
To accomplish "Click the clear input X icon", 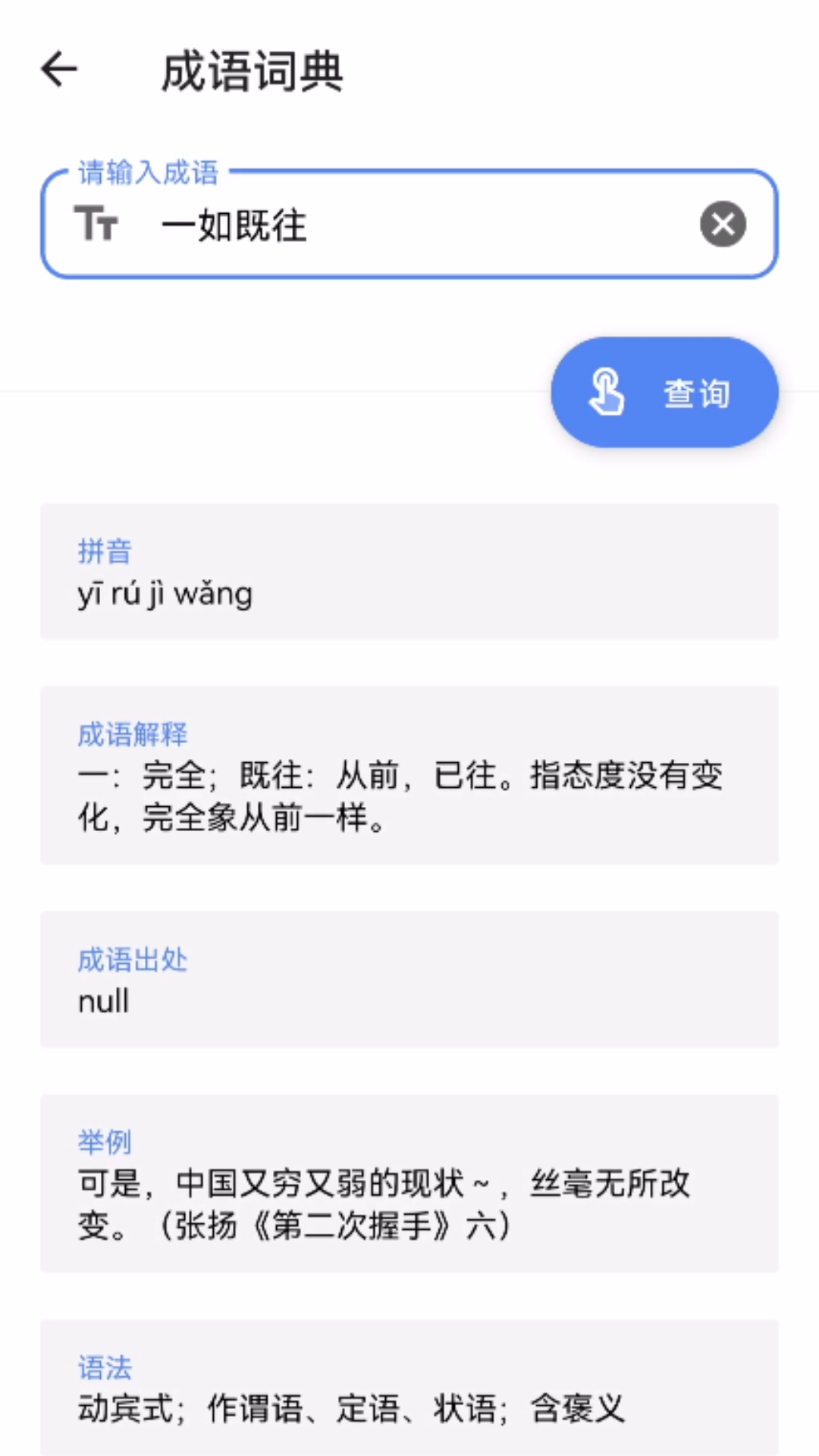I will pos(723,224).
